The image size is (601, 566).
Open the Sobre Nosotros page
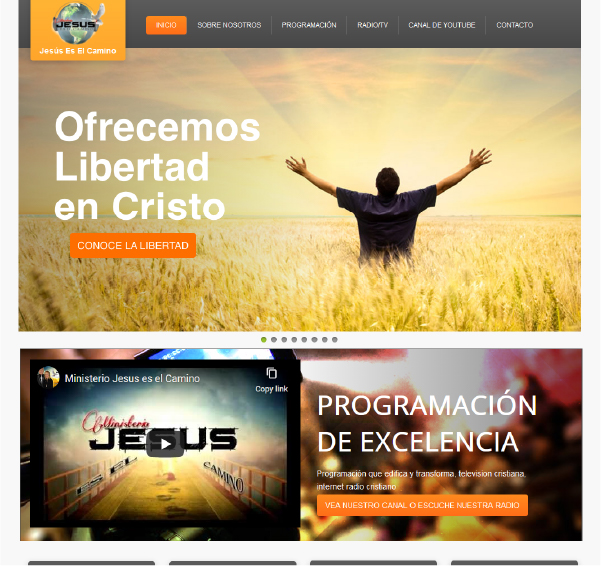click(229, 25)
